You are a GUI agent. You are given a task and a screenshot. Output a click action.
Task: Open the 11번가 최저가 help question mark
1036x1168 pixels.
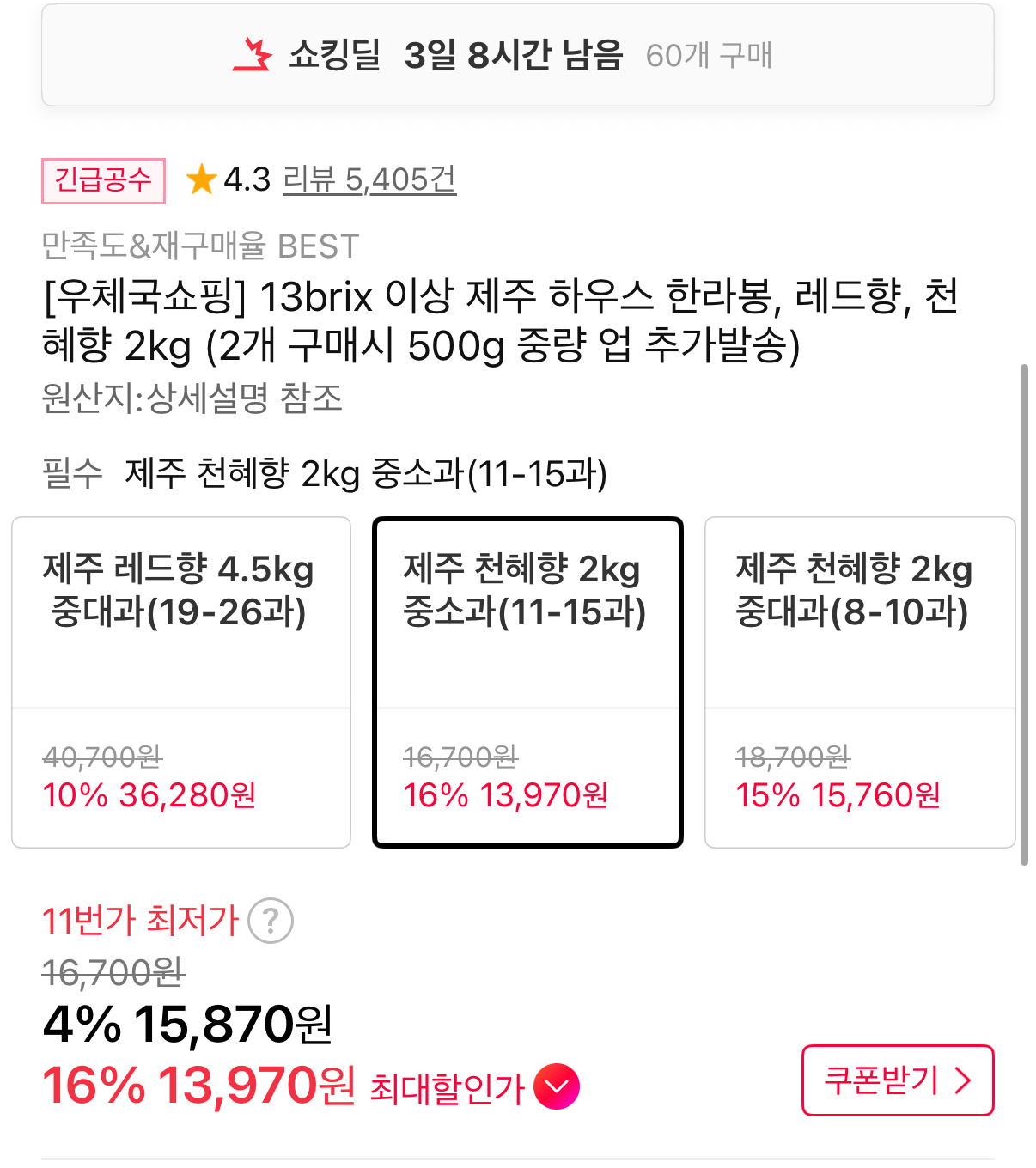tap(271, 921)
